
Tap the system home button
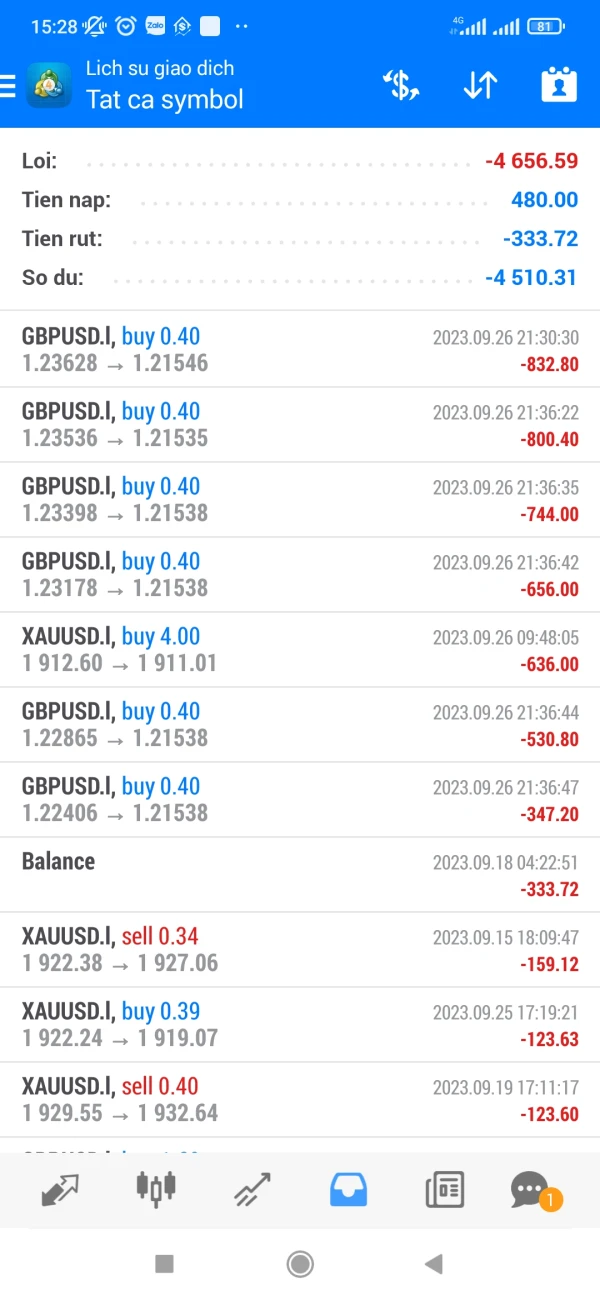click(x=300, y=1264)
